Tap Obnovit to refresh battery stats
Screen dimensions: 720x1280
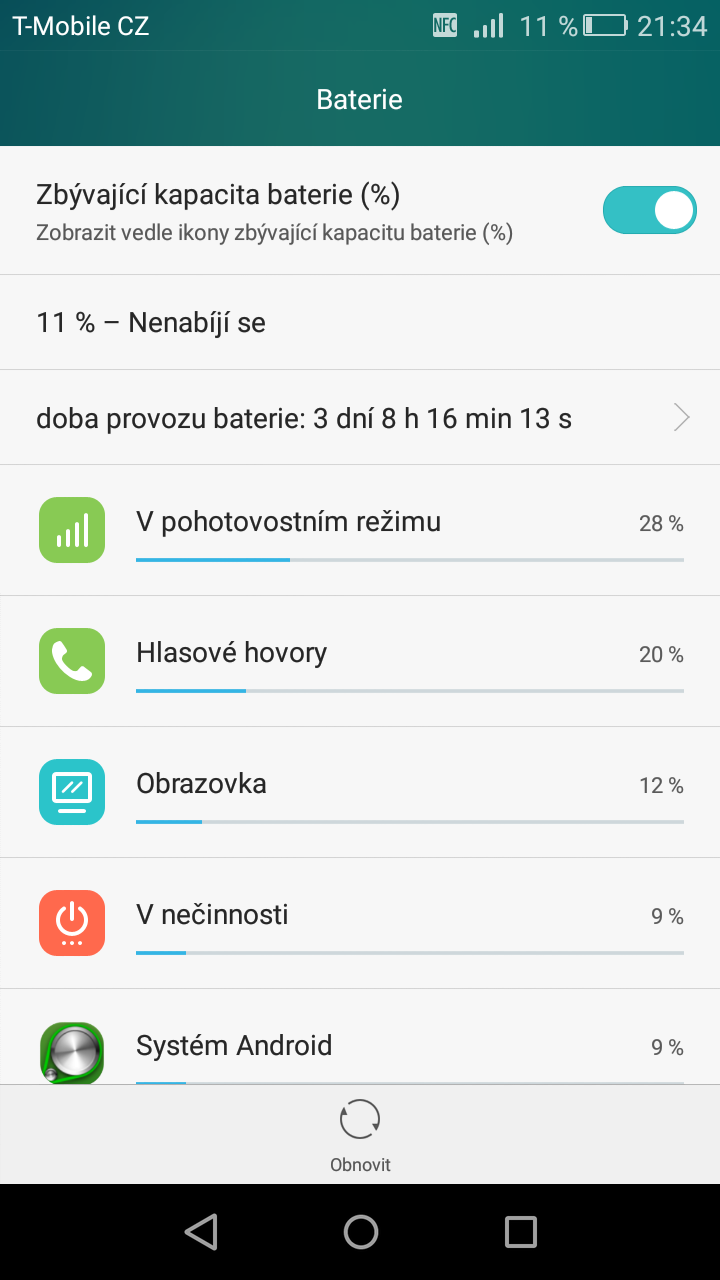click(360, 1135)
